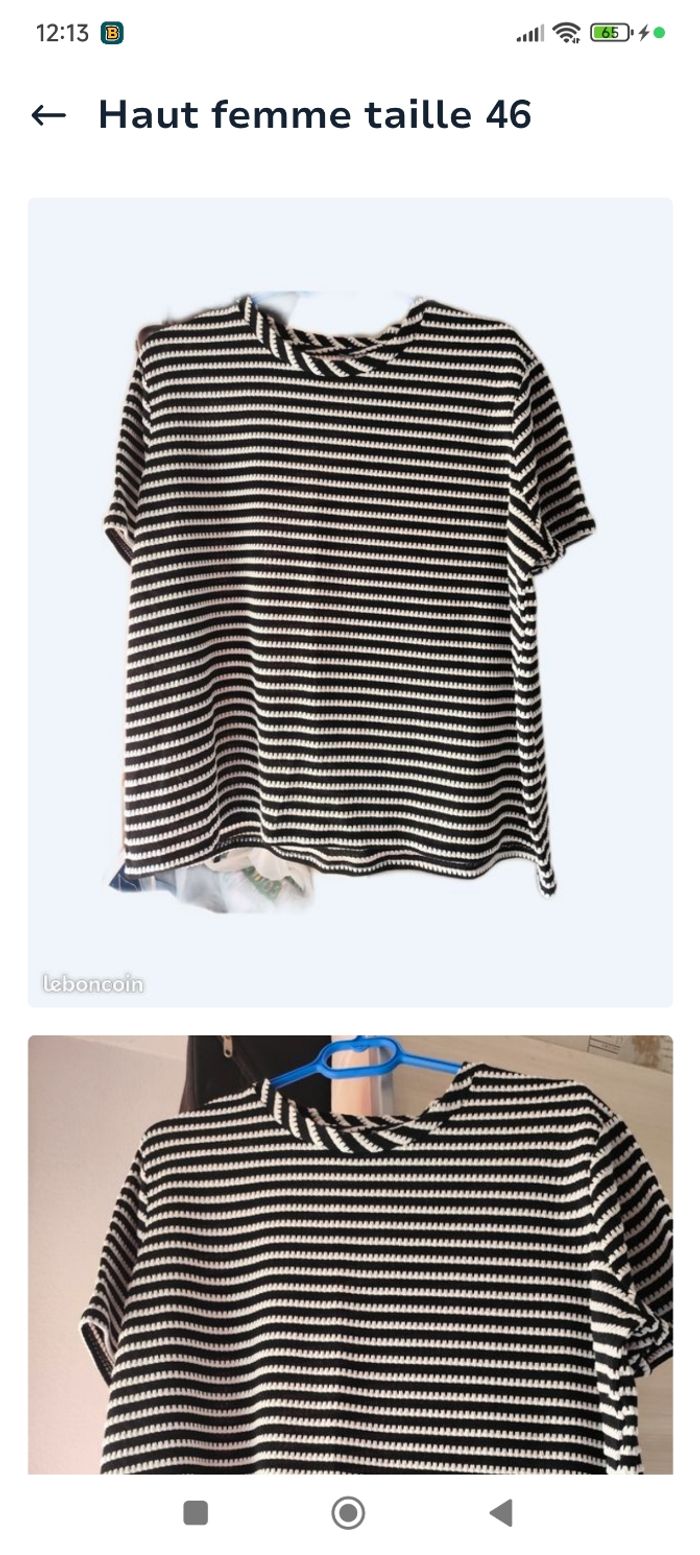
Task: Tap the system back button
Action: click(x=501, y=1513)
